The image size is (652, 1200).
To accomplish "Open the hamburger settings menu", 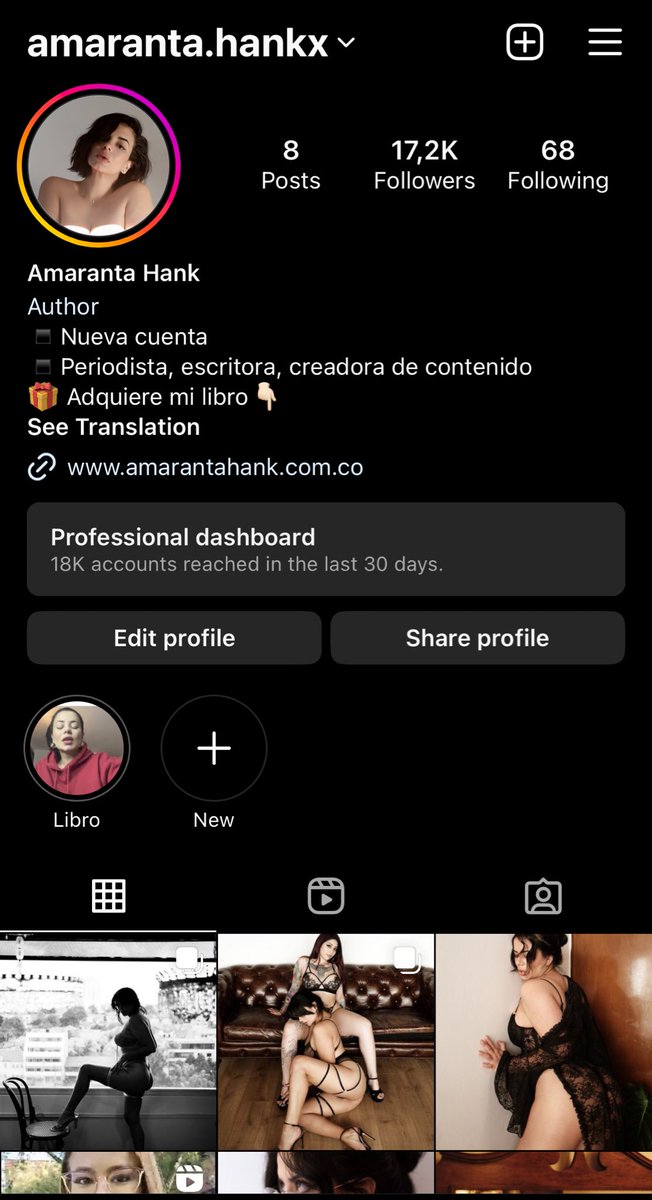I will click(605, 42).
